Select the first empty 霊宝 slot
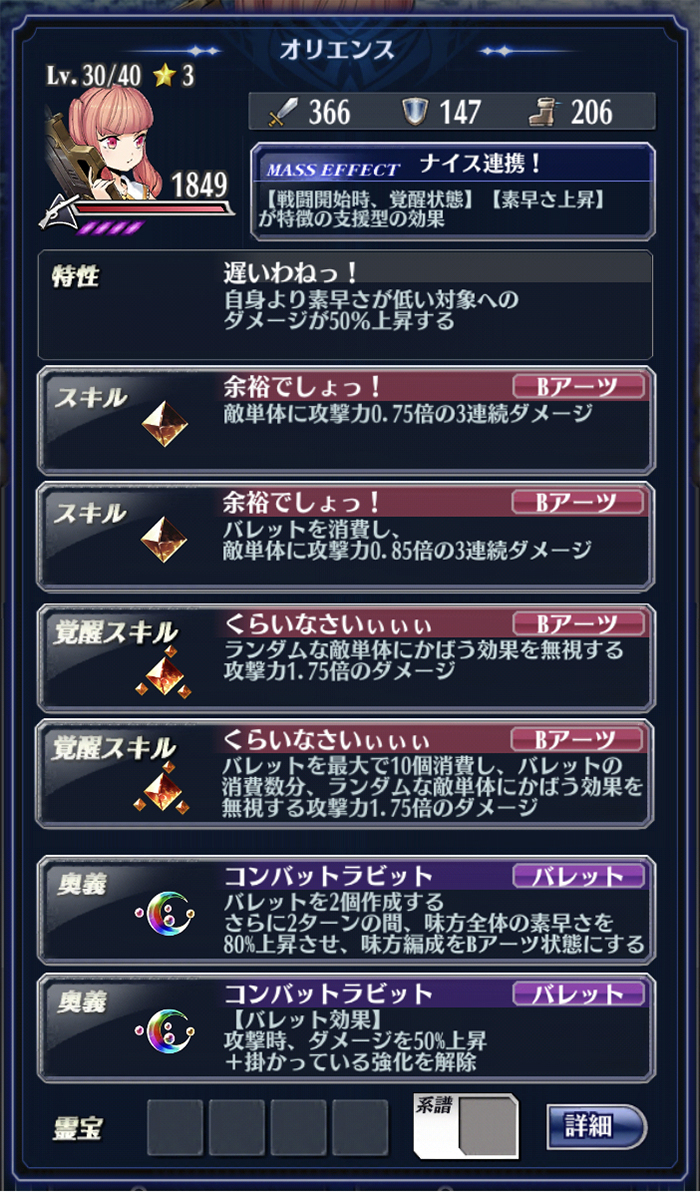The image size is (700, 1193). click(175, 1127)
